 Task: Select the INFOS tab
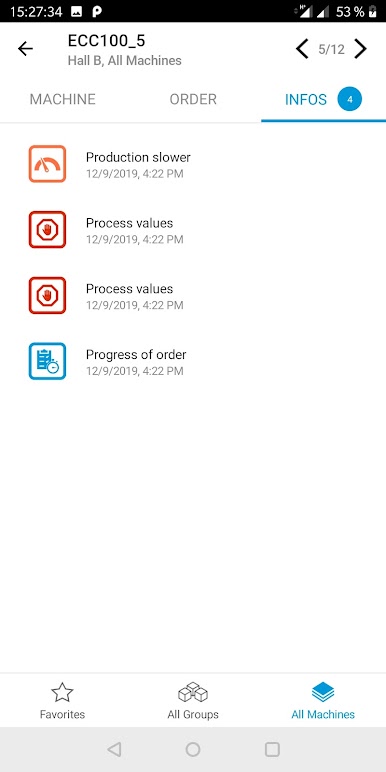[x=322, y=99]
